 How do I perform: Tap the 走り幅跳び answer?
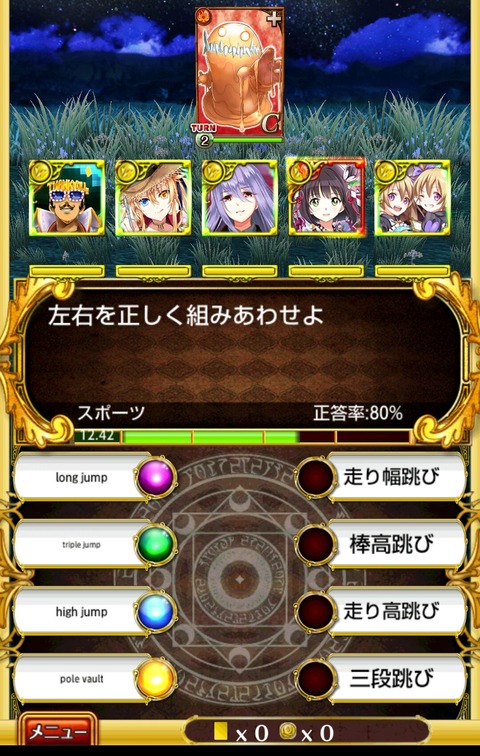point(381,477)
